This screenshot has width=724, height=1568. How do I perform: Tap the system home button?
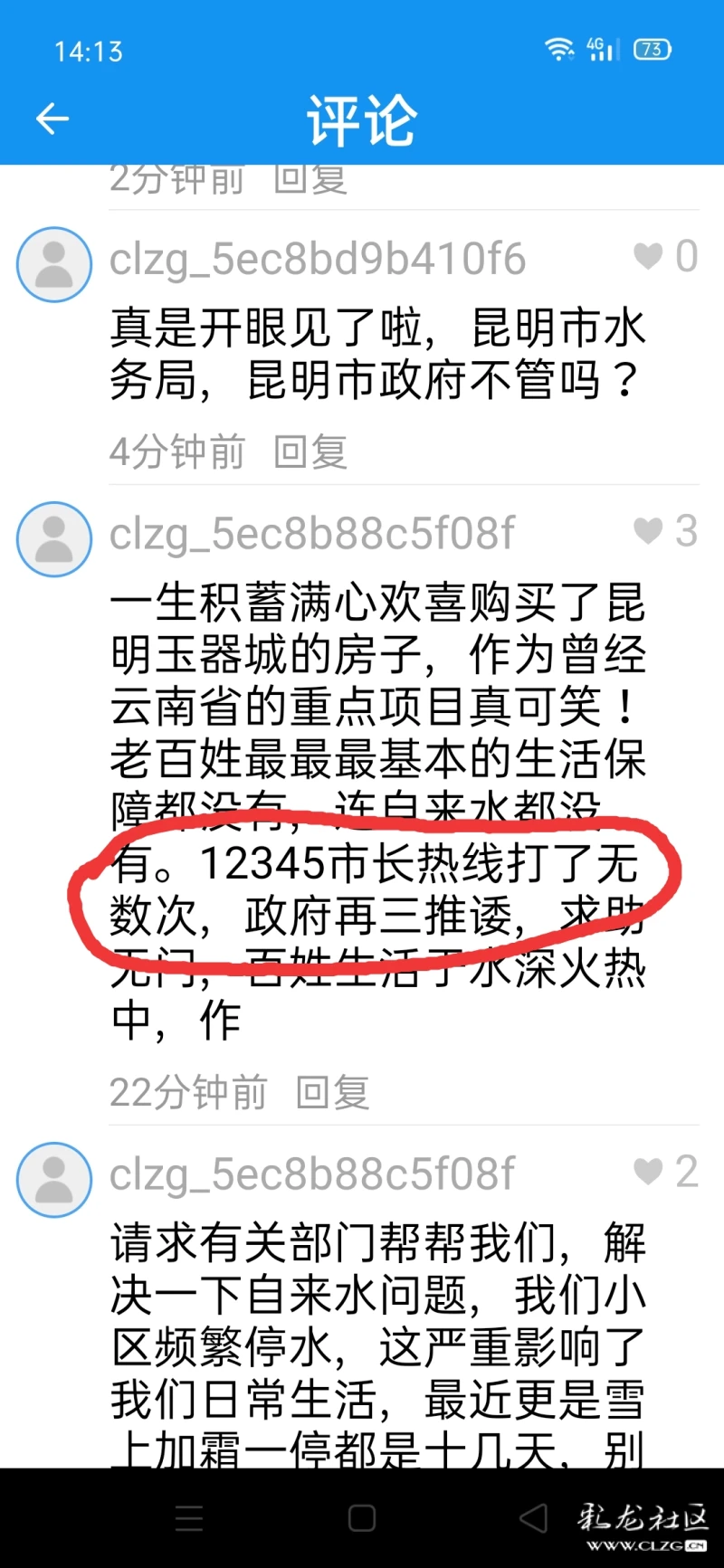362,1518
